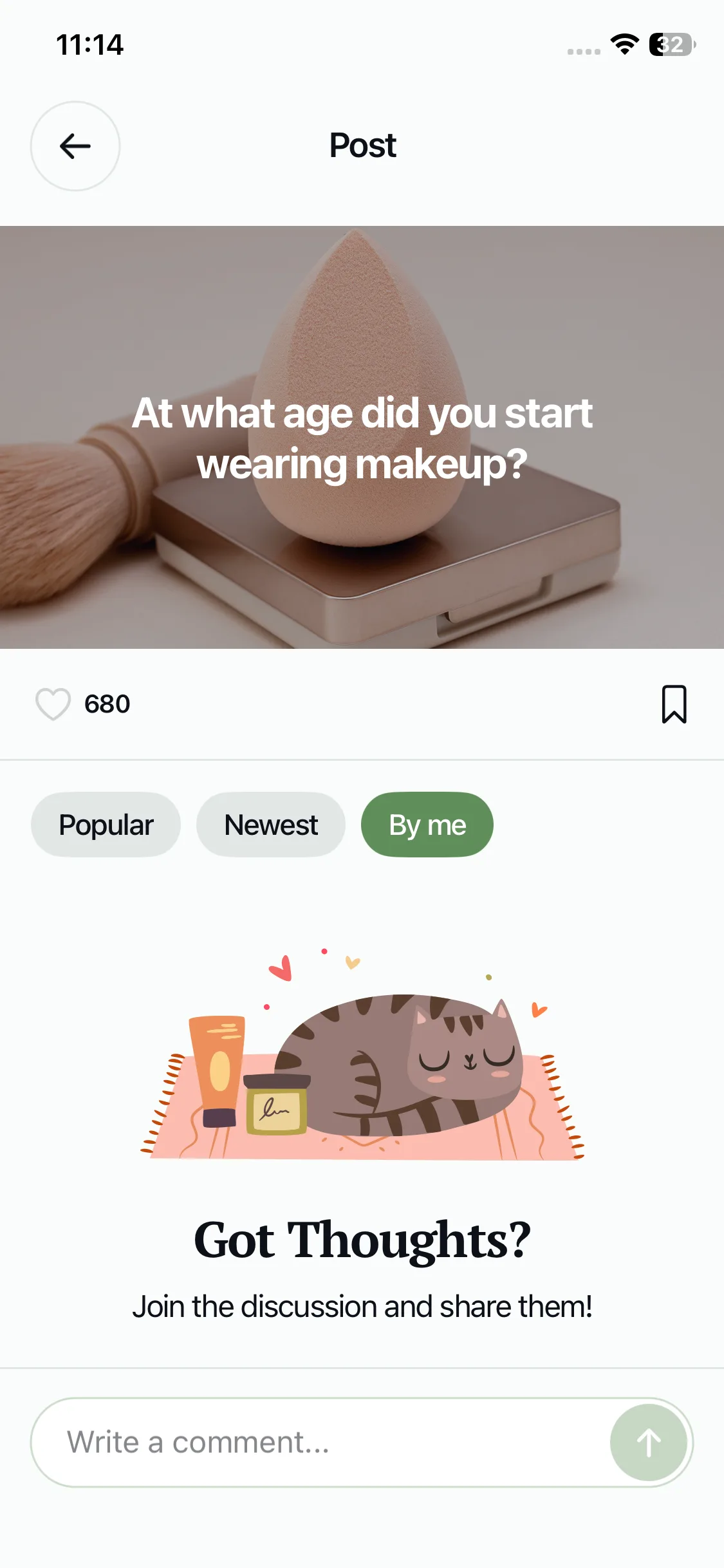Viewport: 724px width, 1568px height.
Task: Select the Newest comments chip
Action: [271, 825]
